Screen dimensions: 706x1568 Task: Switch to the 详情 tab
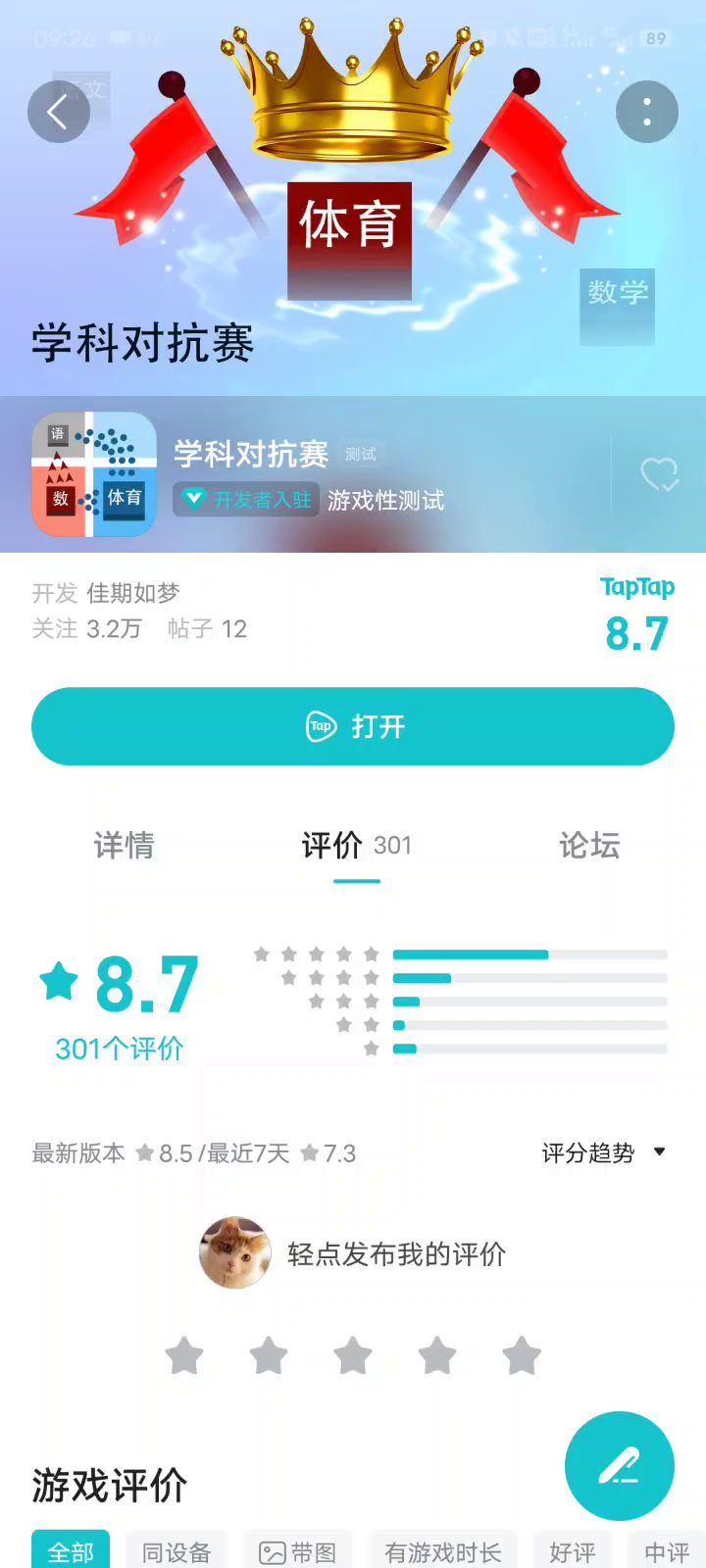(124, 845)
